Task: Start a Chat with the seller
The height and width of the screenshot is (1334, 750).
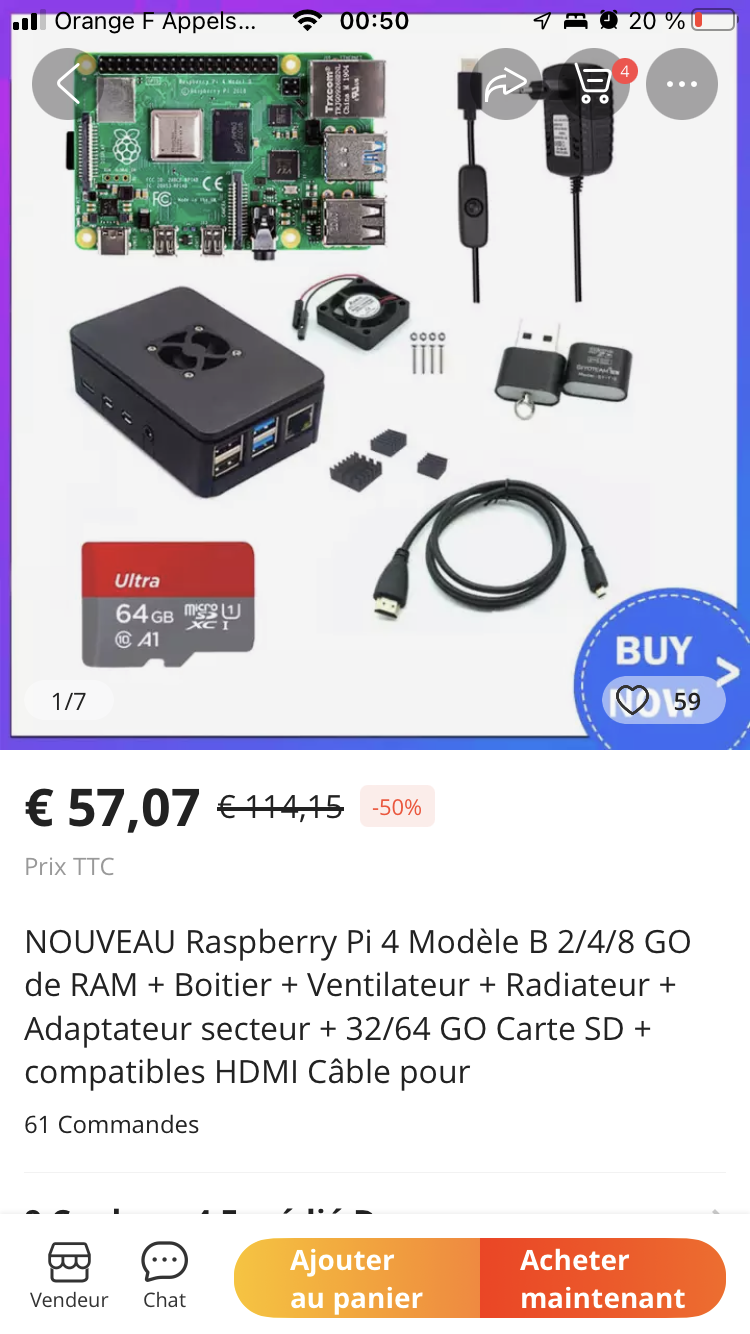Action: (164, 1276)
